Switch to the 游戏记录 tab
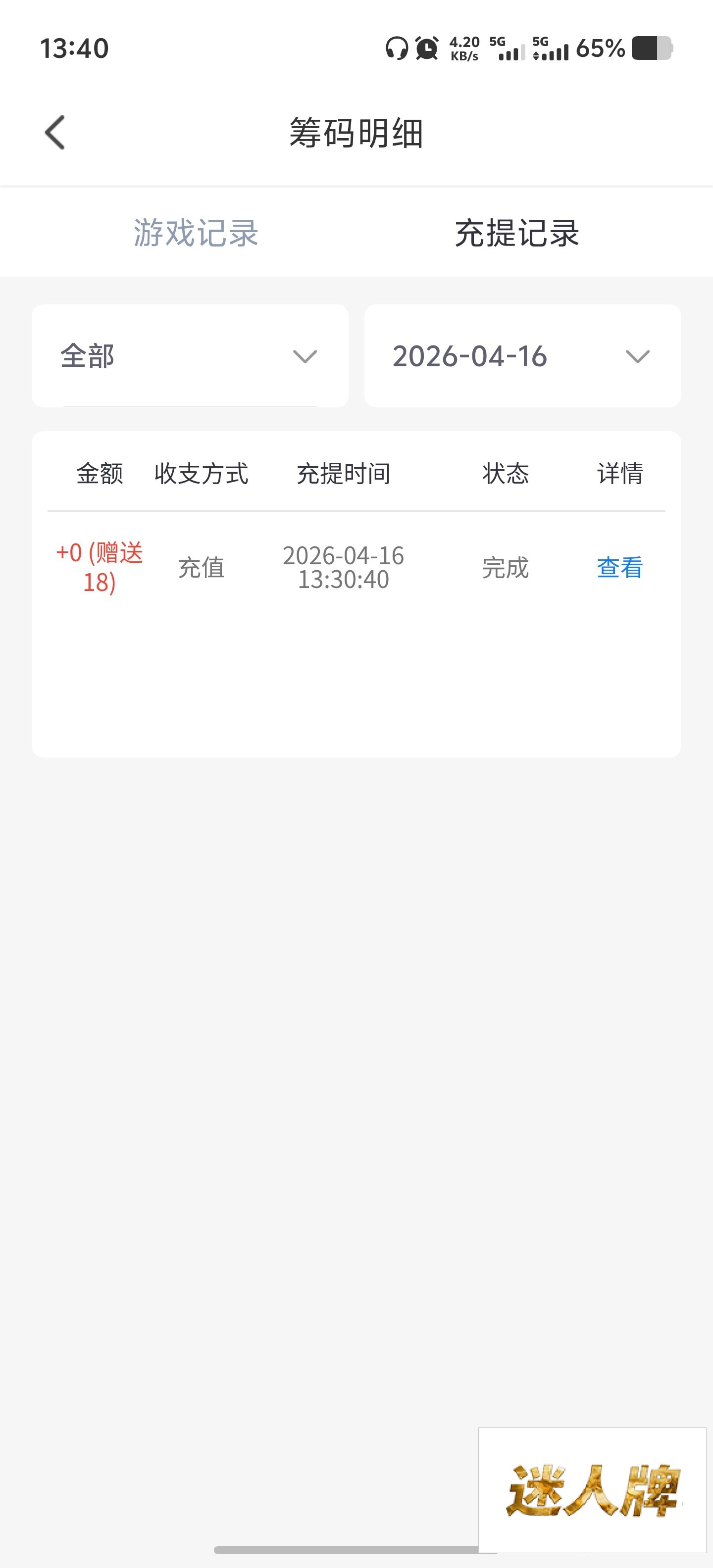This screenshot has height=1568, width=713. pos(196,233)
